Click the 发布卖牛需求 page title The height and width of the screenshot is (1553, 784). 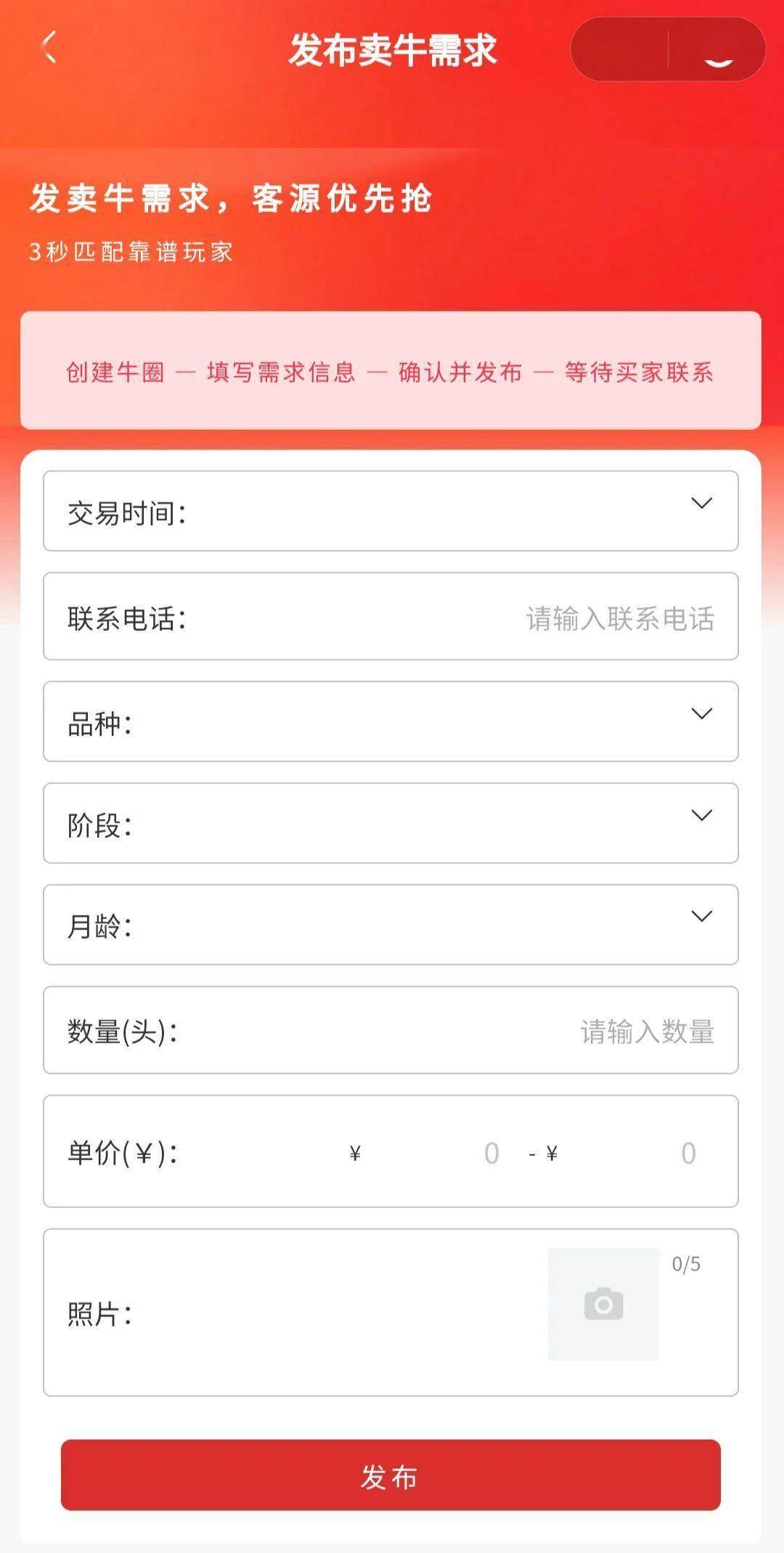[x=392, y=49]
